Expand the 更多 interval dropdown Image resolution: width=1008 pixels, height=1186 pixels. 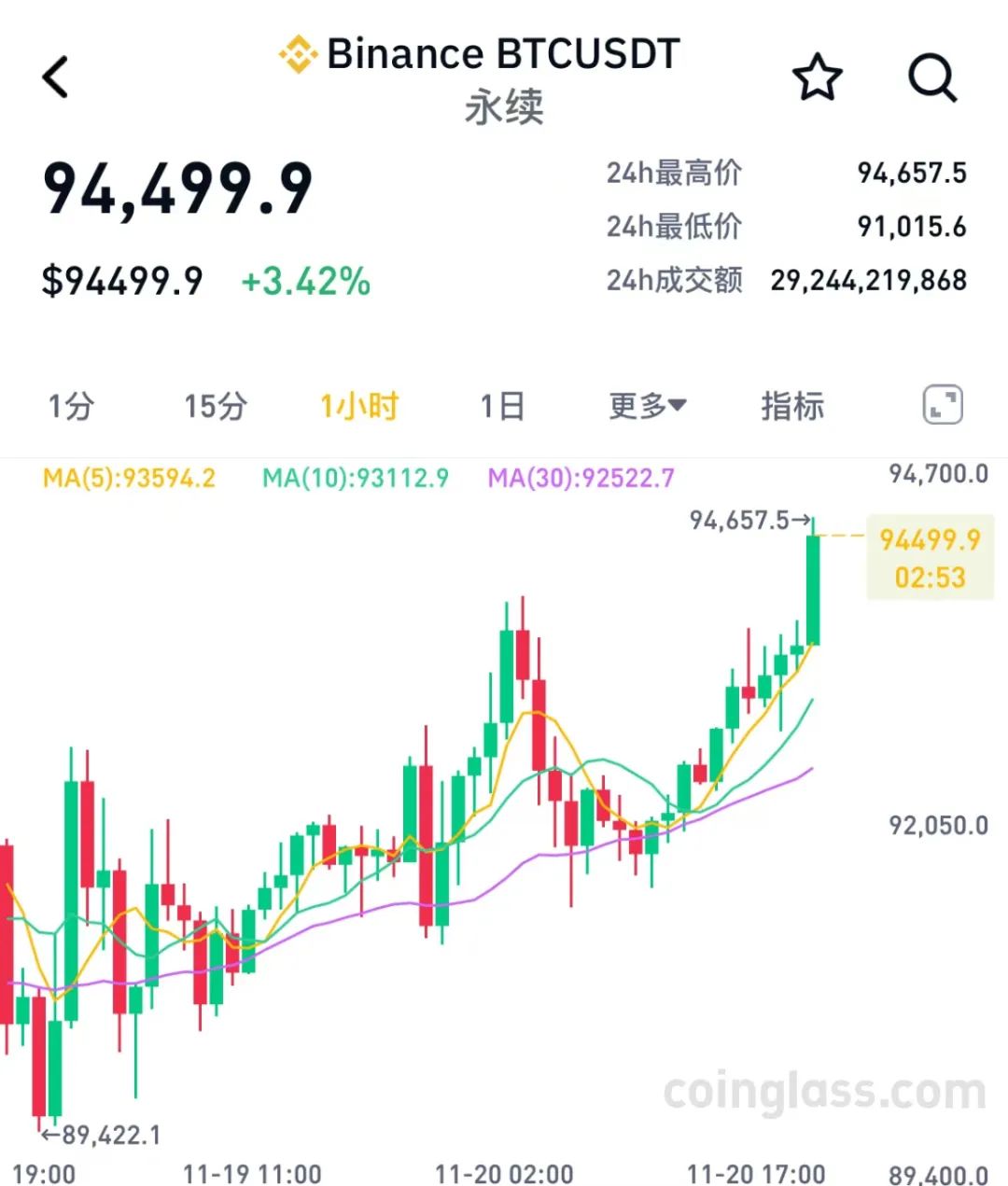pos(648,406)
